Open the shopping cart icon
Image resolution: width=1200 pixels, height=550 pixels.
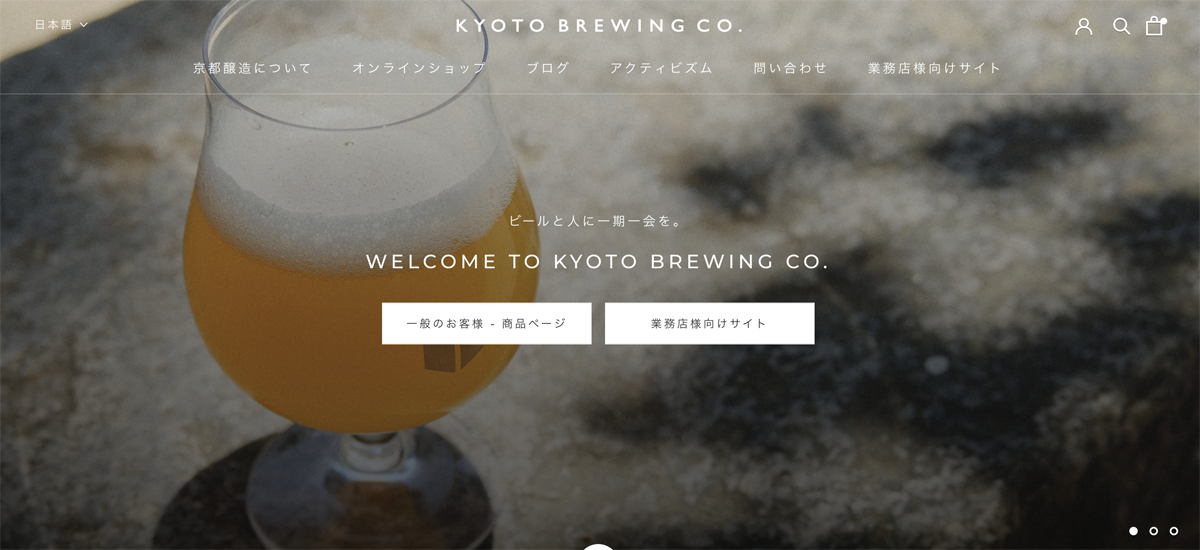tap(1154, 26)
